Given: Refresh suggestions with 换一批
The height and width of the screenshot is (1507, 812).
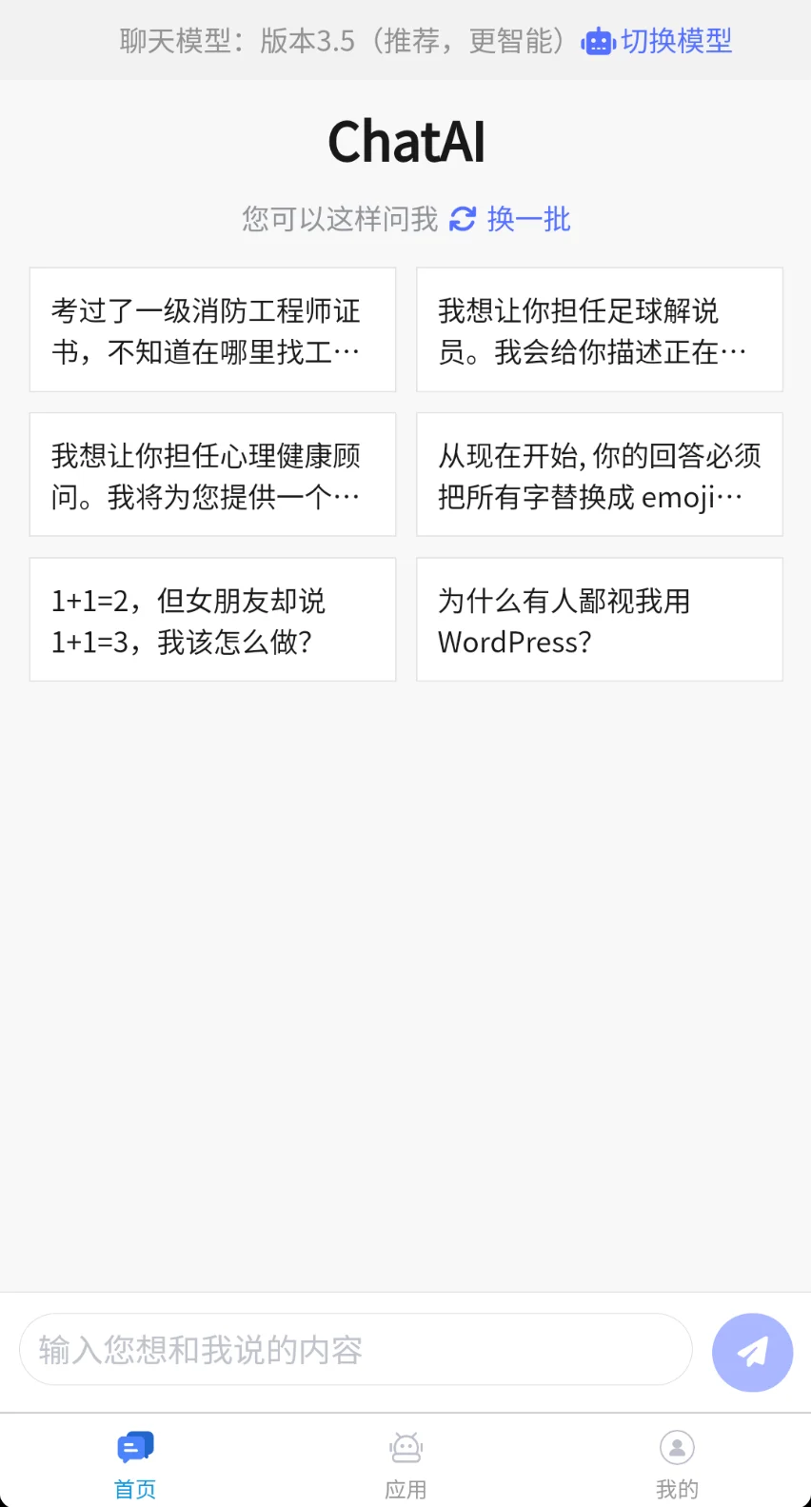Looking at the screenshot, I should pyautogui.click(x=510, y=219).
